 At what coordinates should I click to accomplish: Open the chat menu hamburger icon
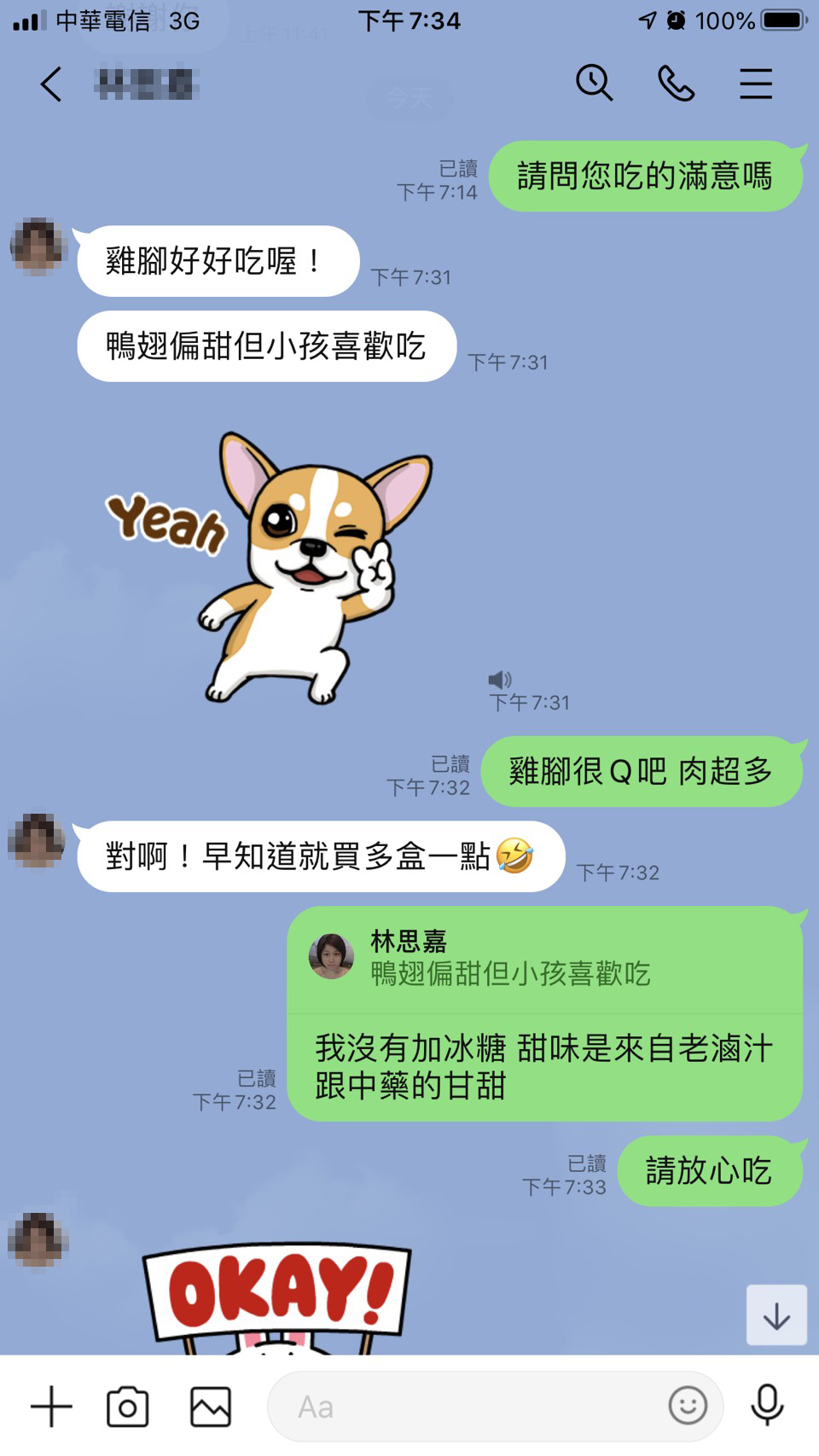756,84
